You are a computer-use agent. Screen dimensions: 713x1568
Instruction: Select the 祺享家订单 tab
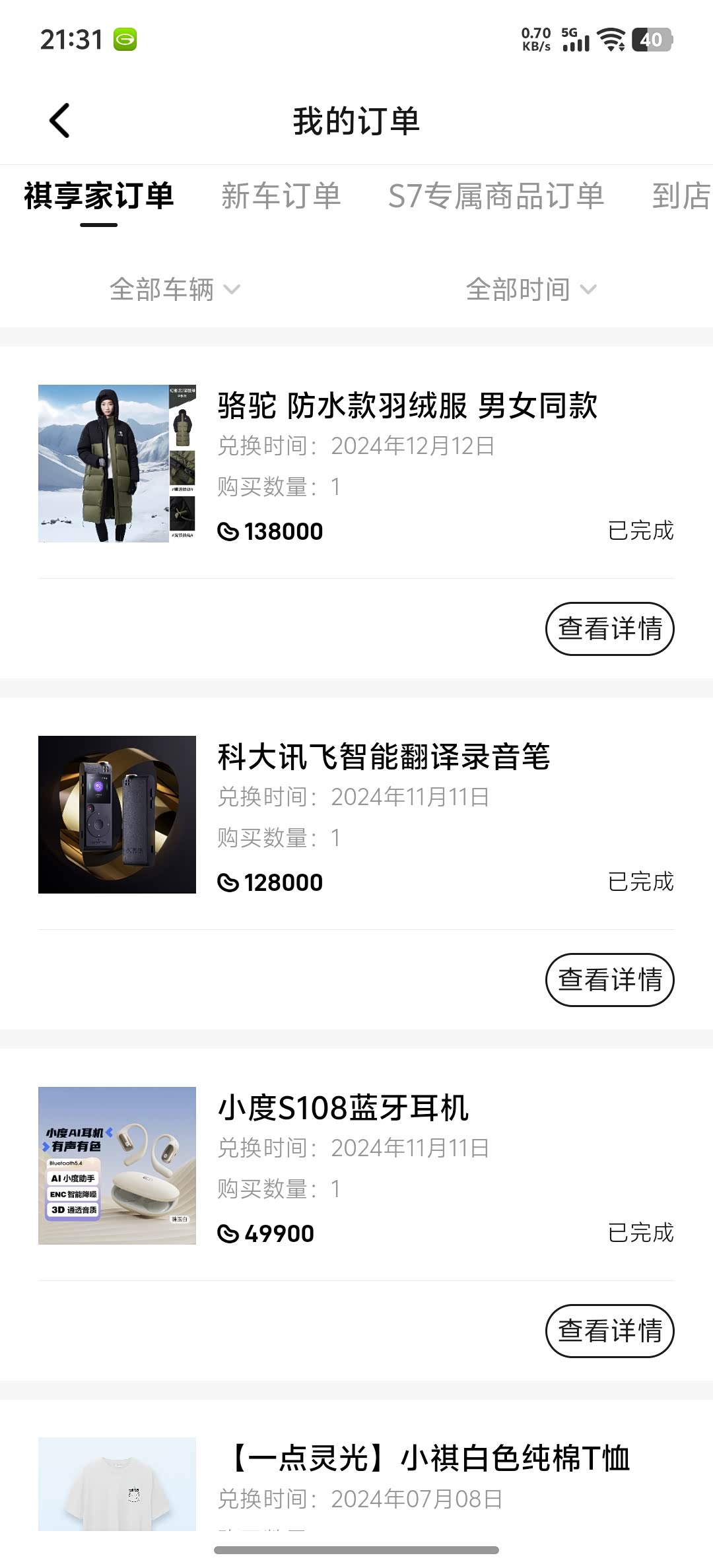[x=99, y=196]
